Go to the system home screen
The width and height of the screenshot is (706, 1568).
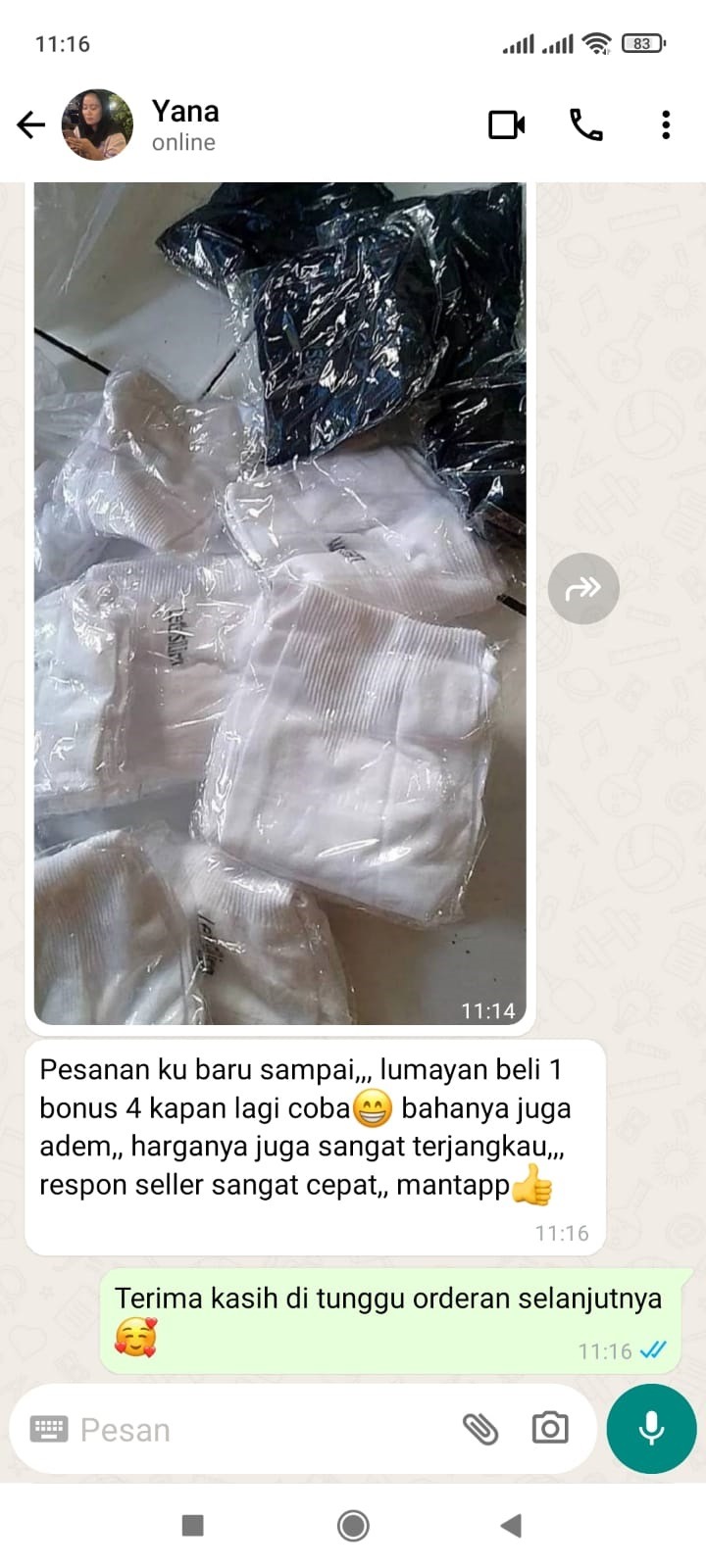[353, 1525]
